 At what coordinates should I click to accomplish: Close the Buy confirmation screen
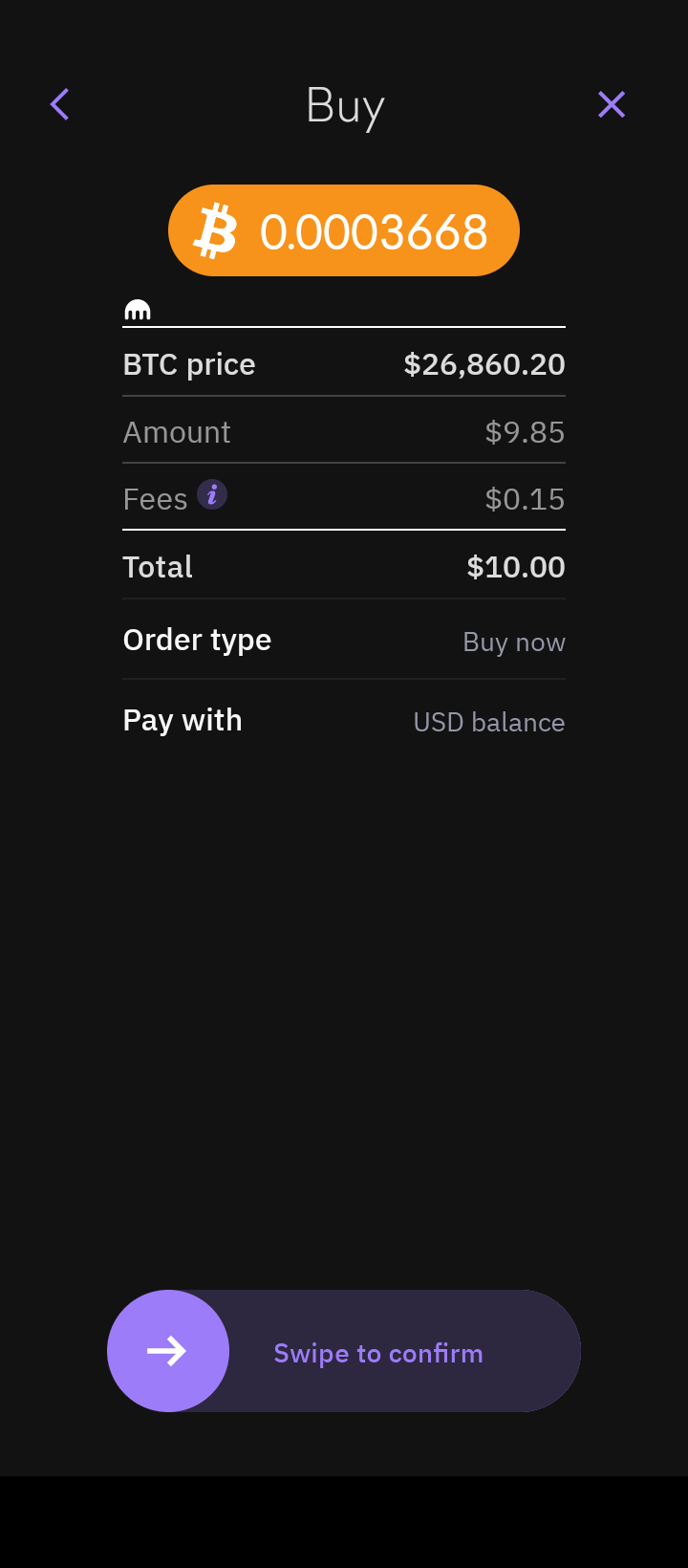pos(612,104)
